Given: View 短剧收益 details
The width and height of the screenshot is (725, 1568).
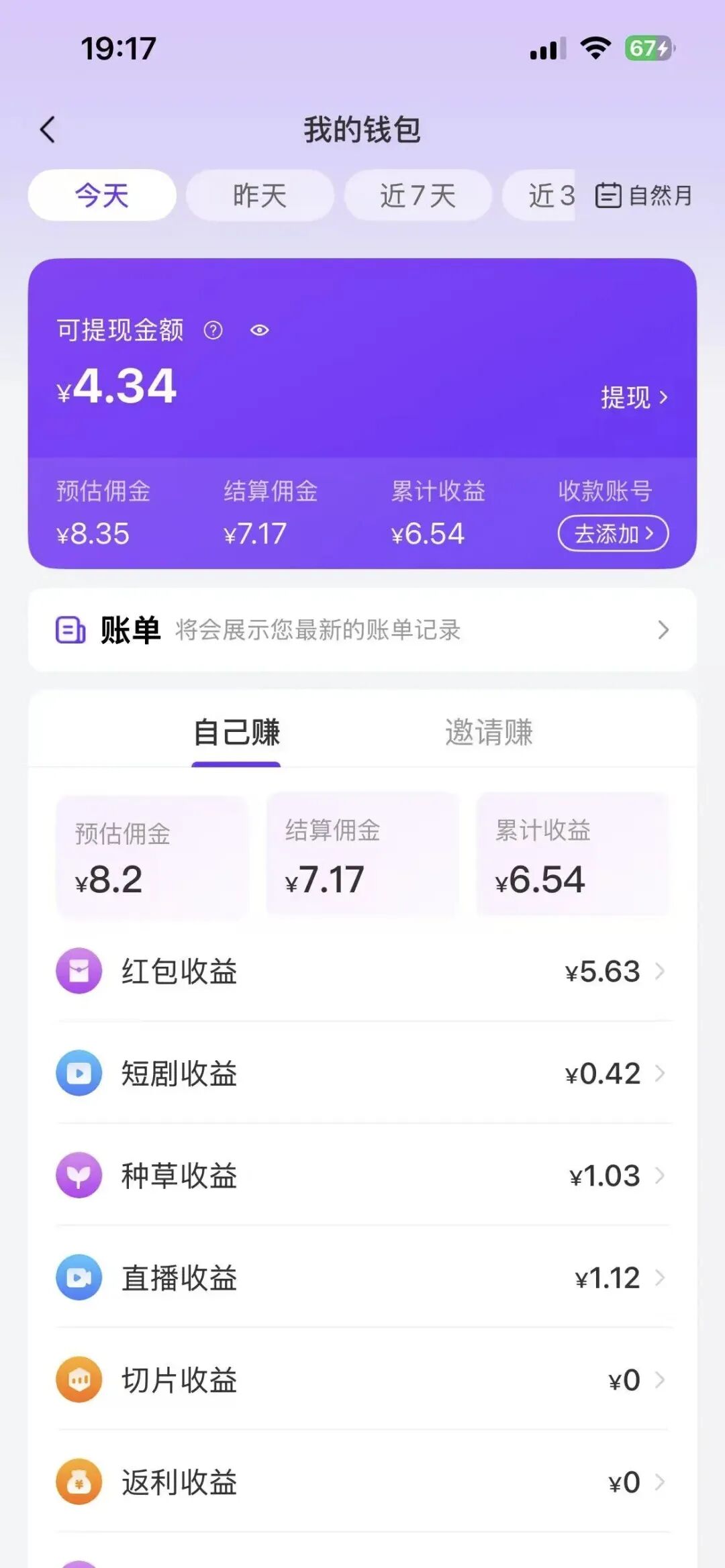Looking at the screenshot, I should [x=362, y=1073].
